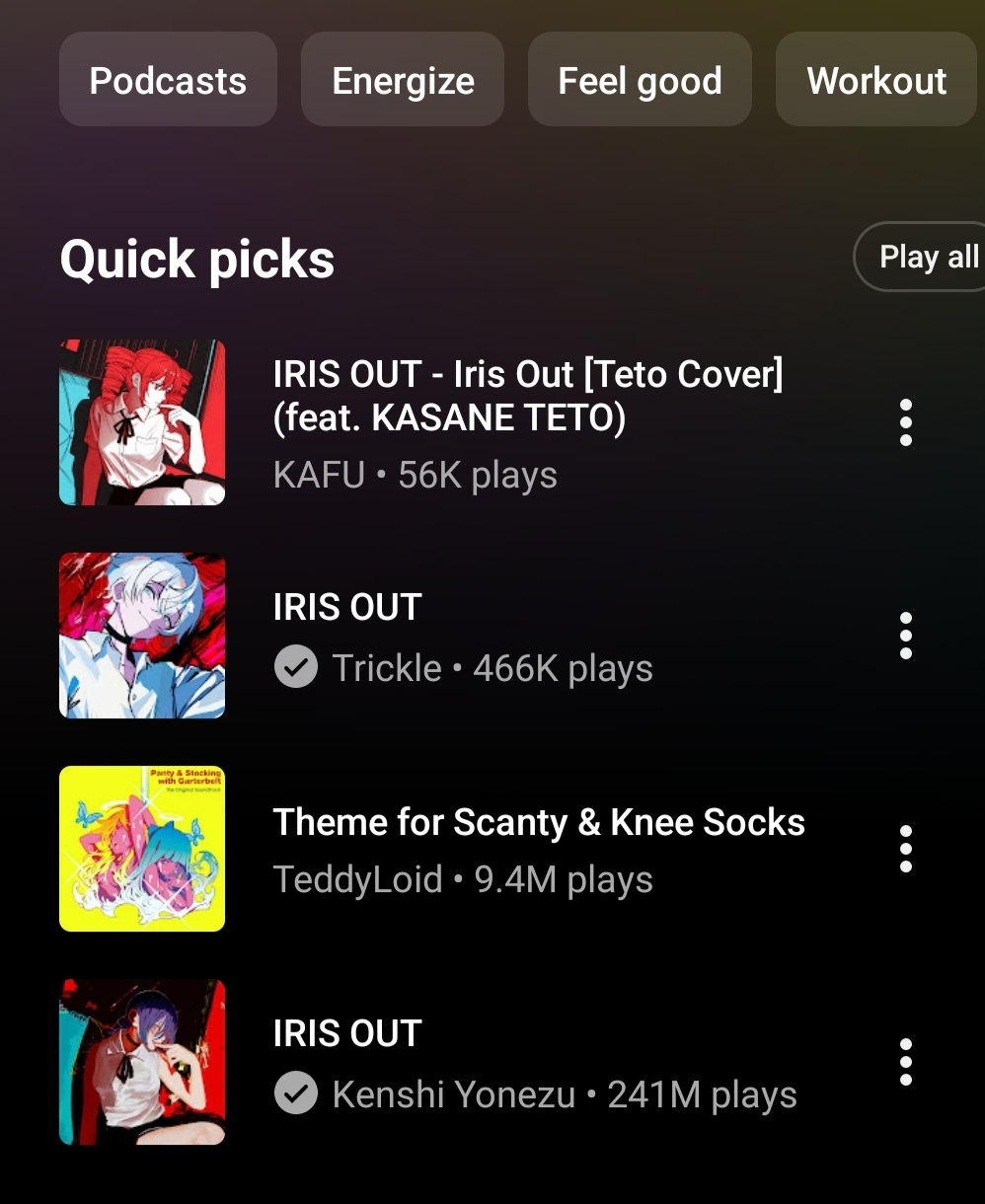Open more options for the KAFU song
The image size is (985, 1204).
click(x=906, y=423)
